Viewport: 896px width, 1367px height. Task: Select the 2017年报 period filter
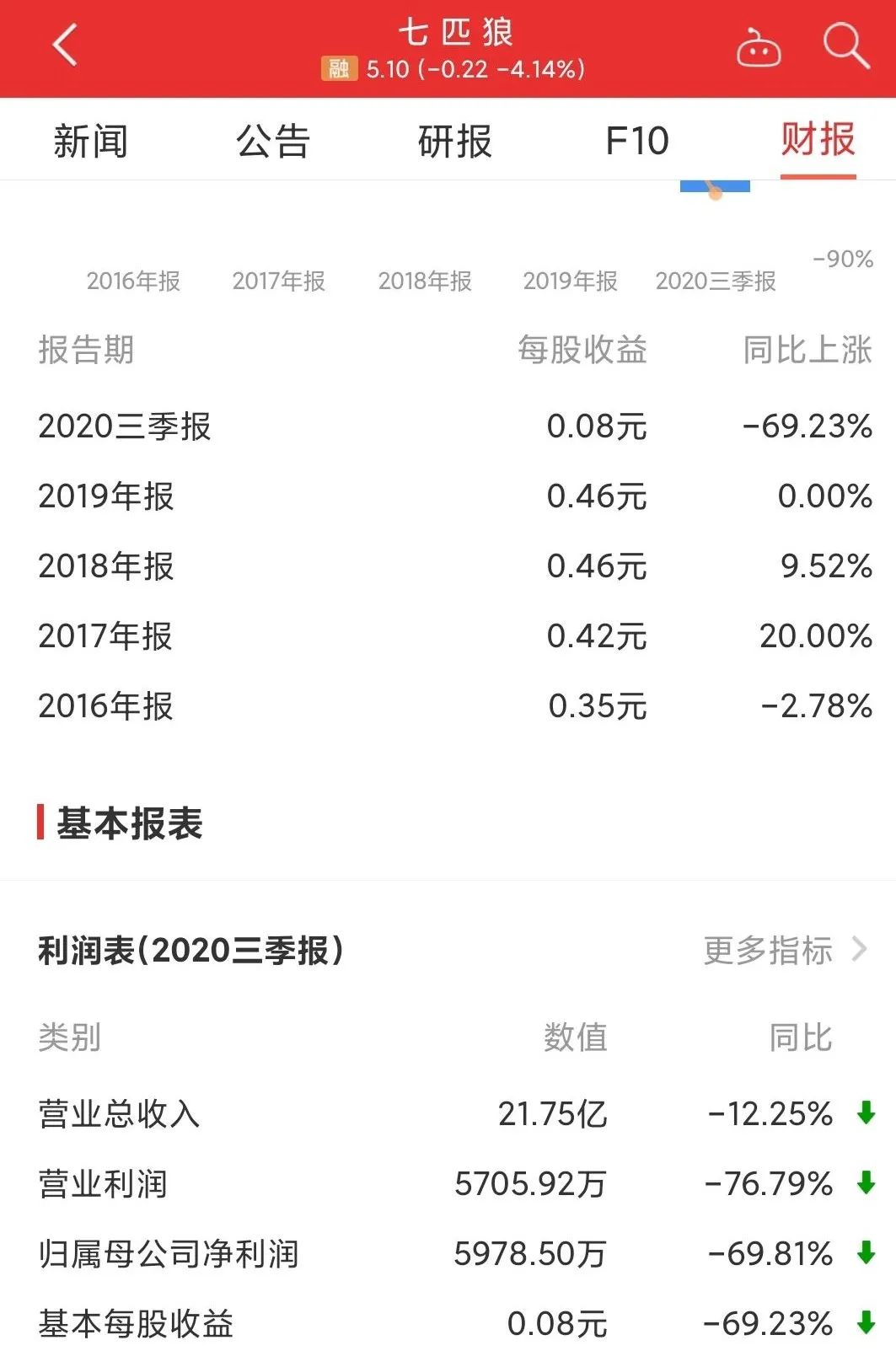pos(281,281)
